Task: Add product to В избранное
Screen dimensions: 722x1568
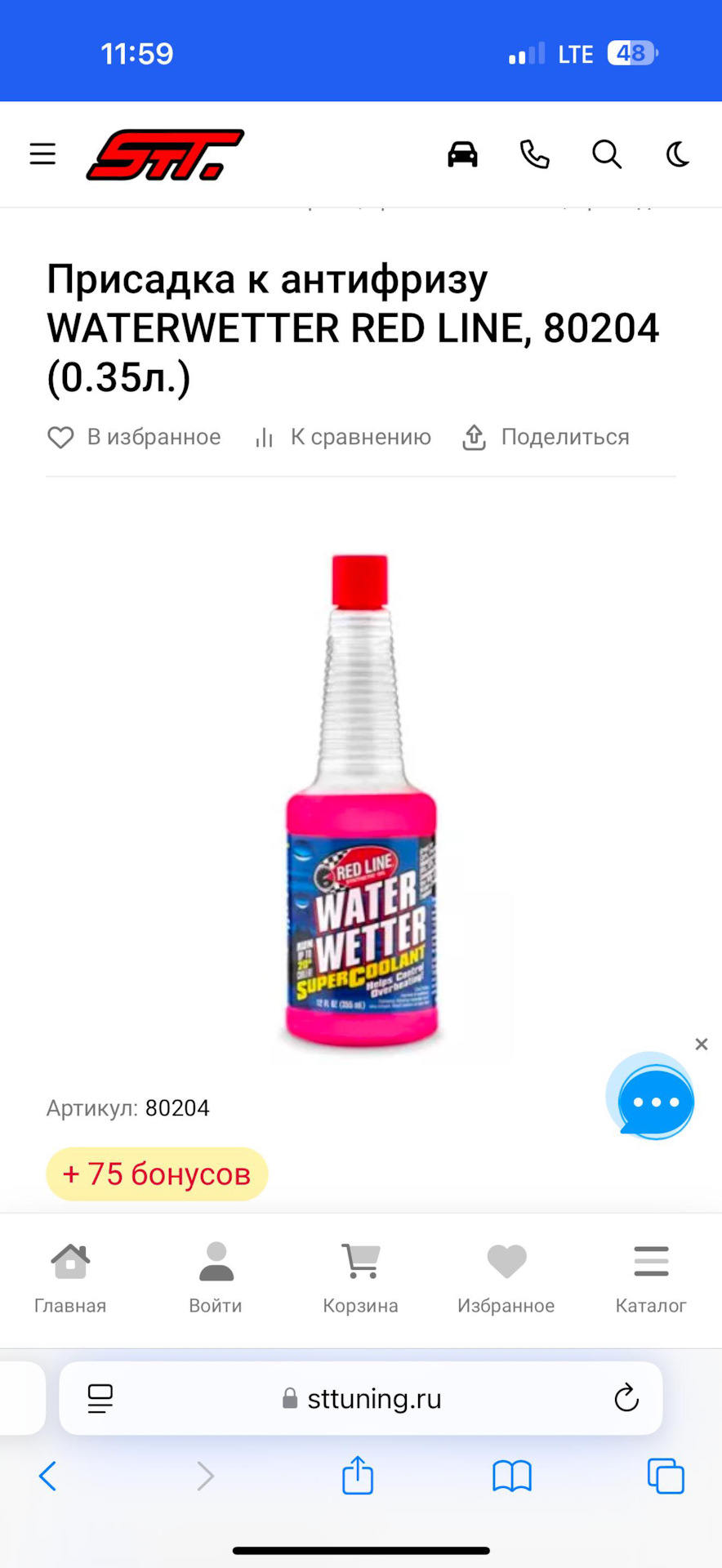Action: (x=135, y=437)
